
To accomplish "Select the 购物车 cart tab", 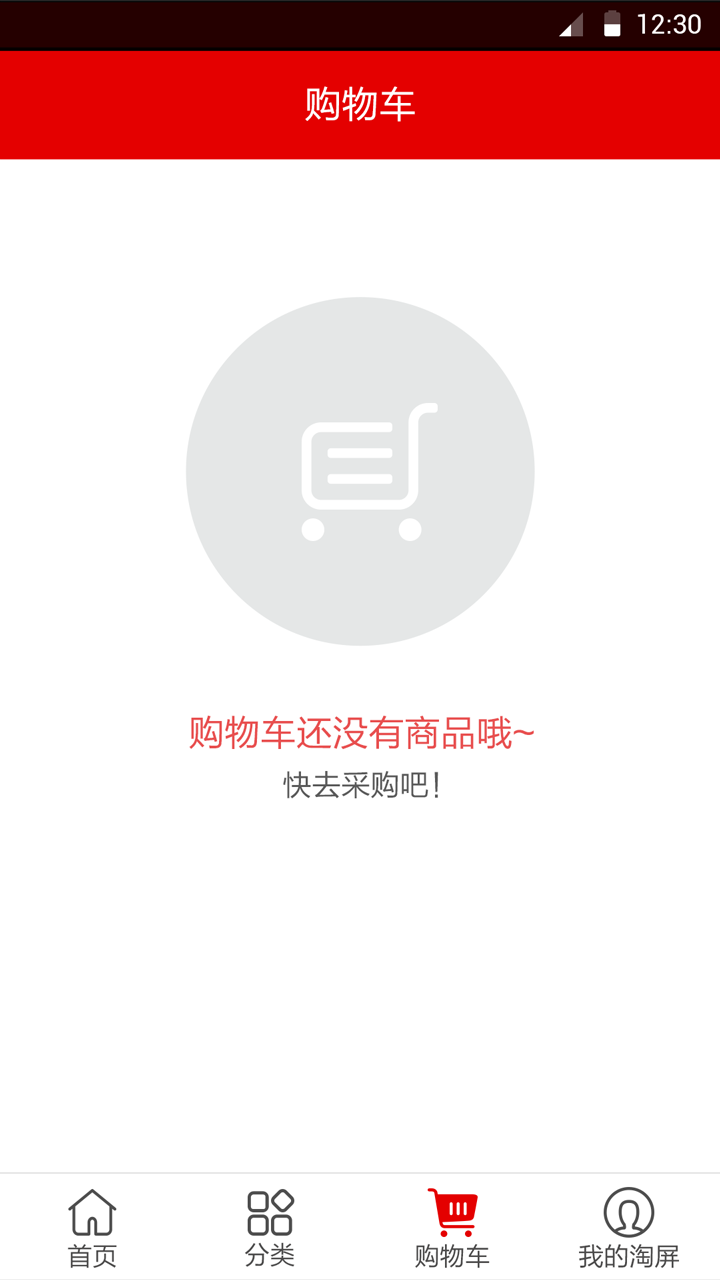I will [x=452, y=1227].
